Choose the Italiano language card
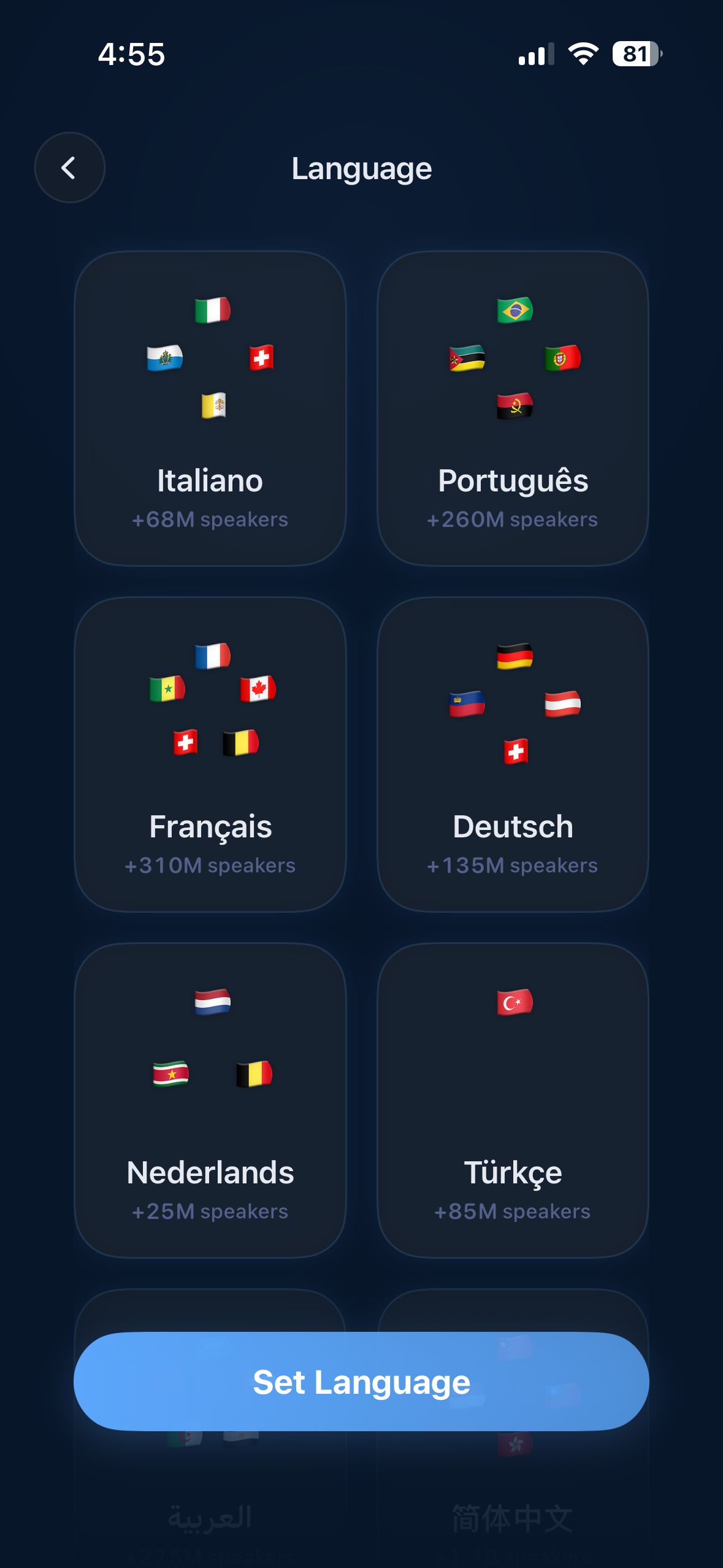 tap(210, 407)
